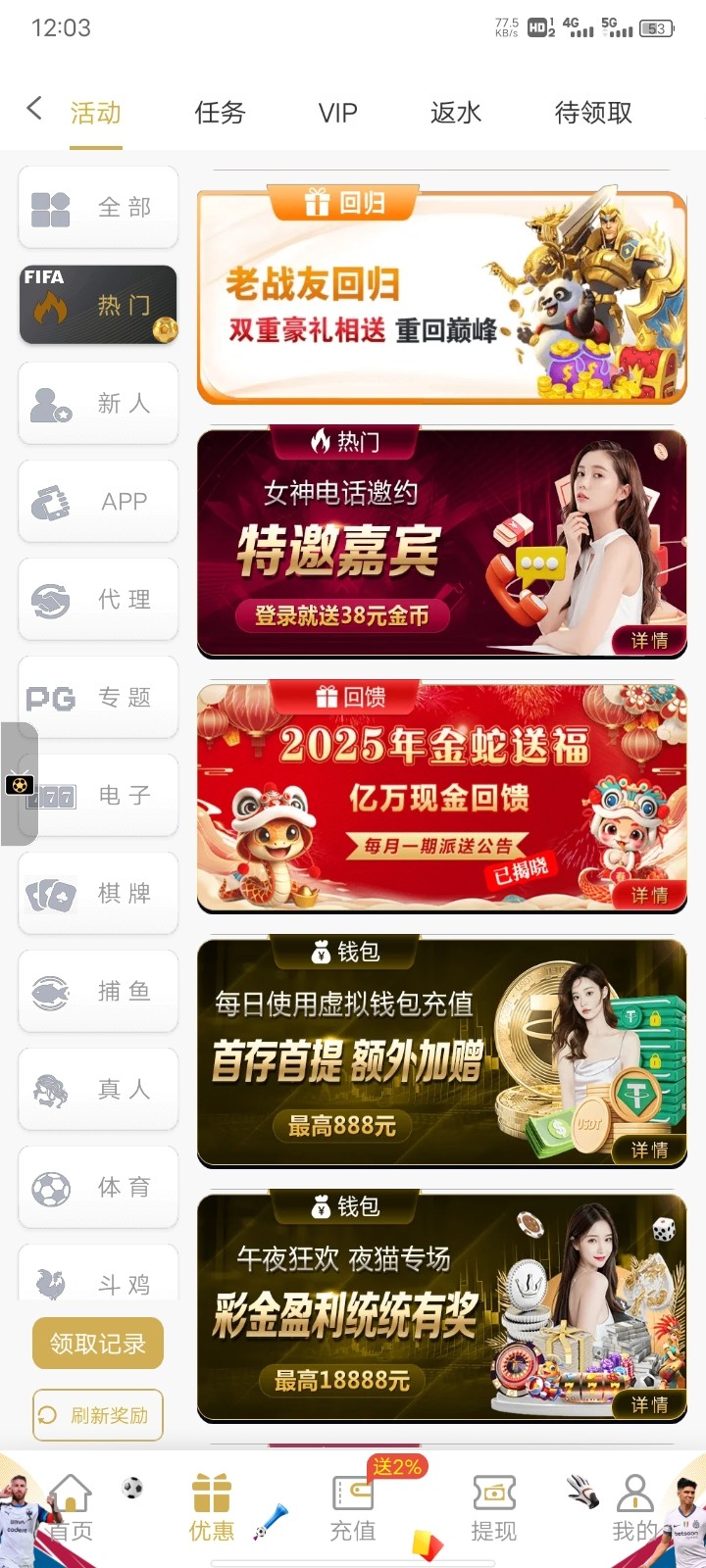Select the APP category
The height and width of the screenshot is (1568, 706).
coord(98,501)
